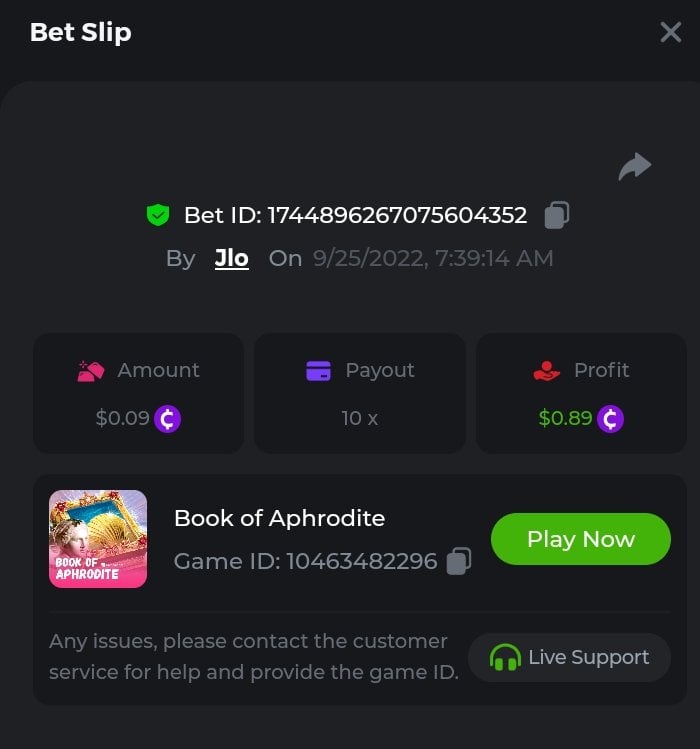The height and width of the screenshot is (749, 700).
Task: Contact Live Support
Action: [x=569, y=657]
